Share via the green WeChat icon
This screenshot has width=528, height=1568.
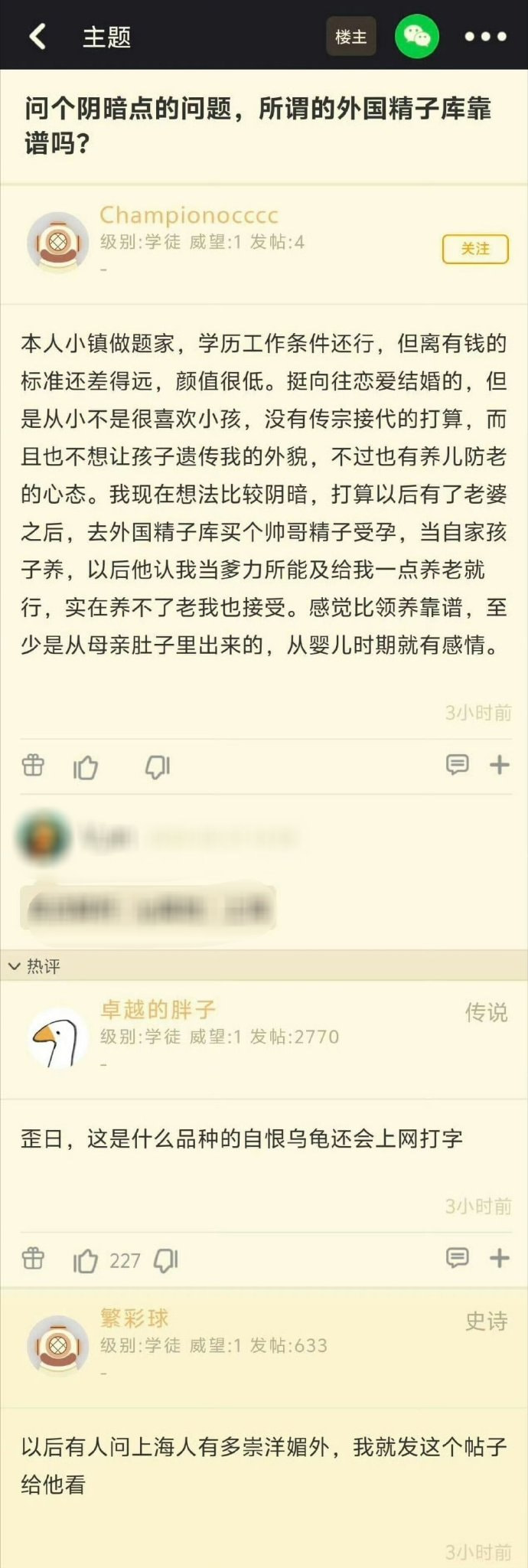click(416, 36)
